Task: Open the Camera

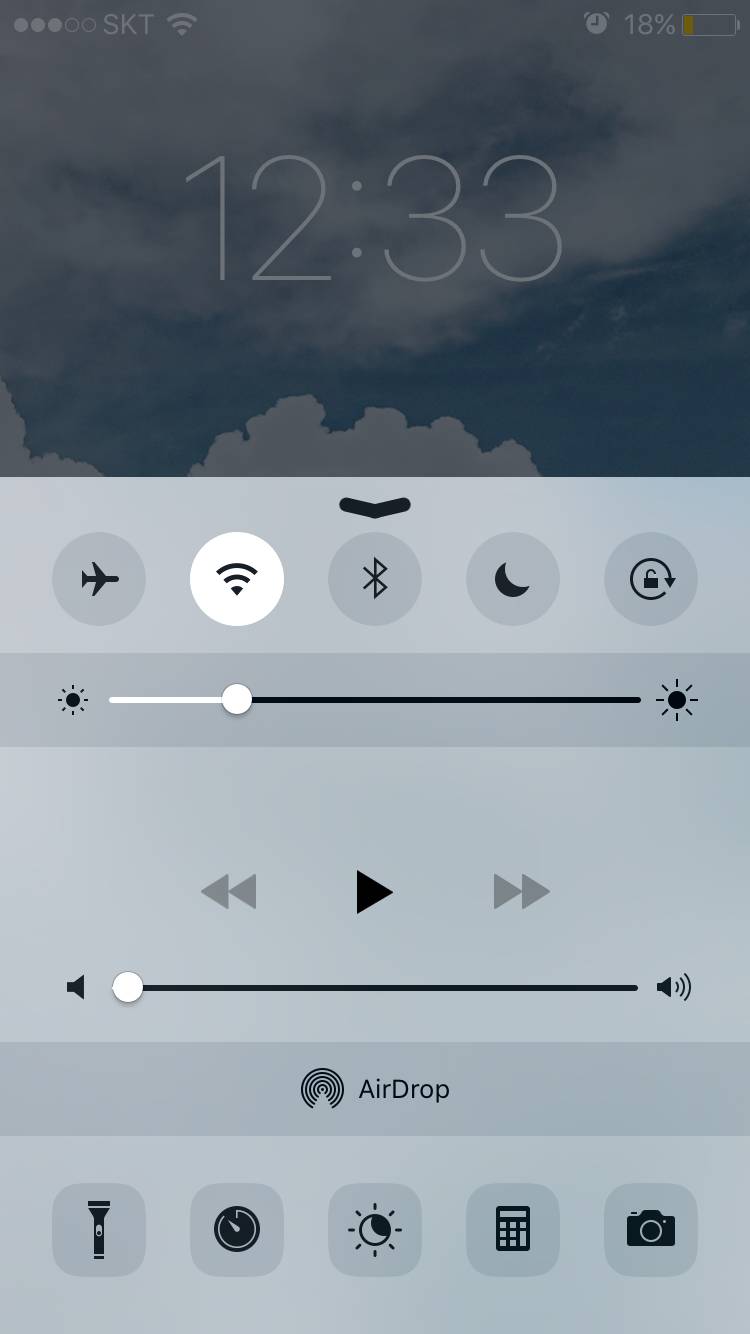Action: [651, 1229]
